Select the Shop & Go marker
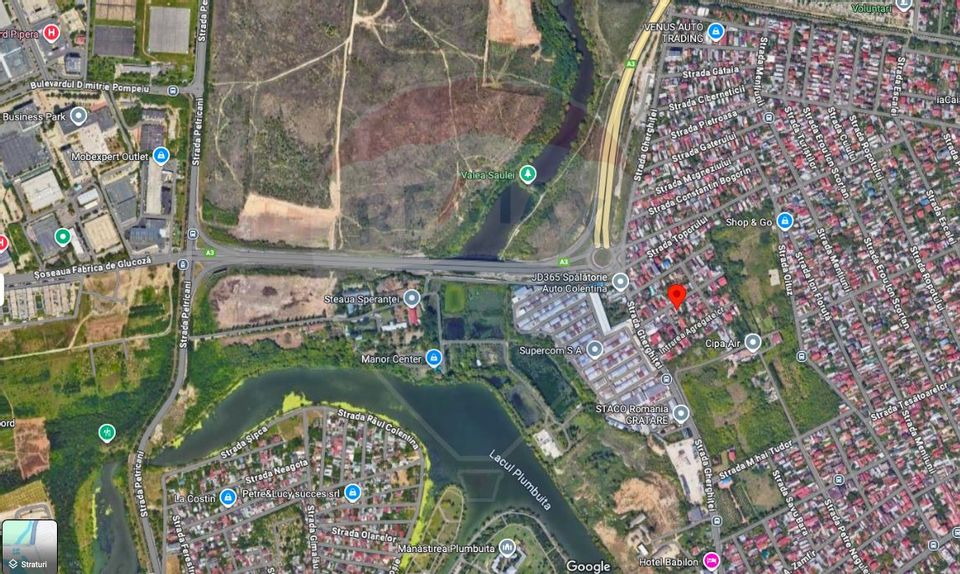 (785, 221)
